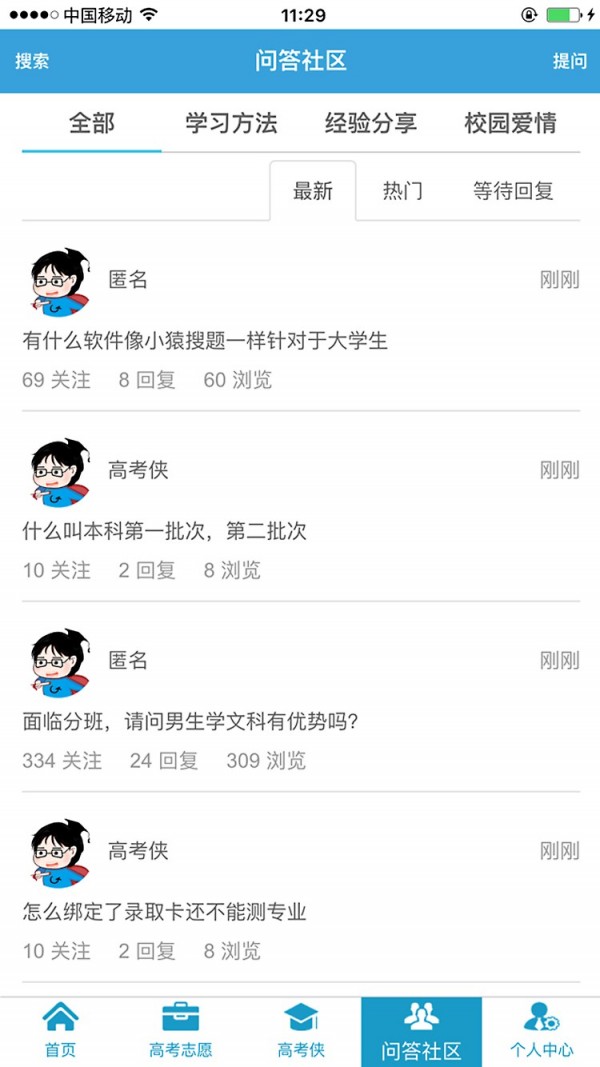Image resolution: width=600 pixels, height=1067 pixels.
Task: Show questions under 等待回复
Action: click(x=513, y=191)
